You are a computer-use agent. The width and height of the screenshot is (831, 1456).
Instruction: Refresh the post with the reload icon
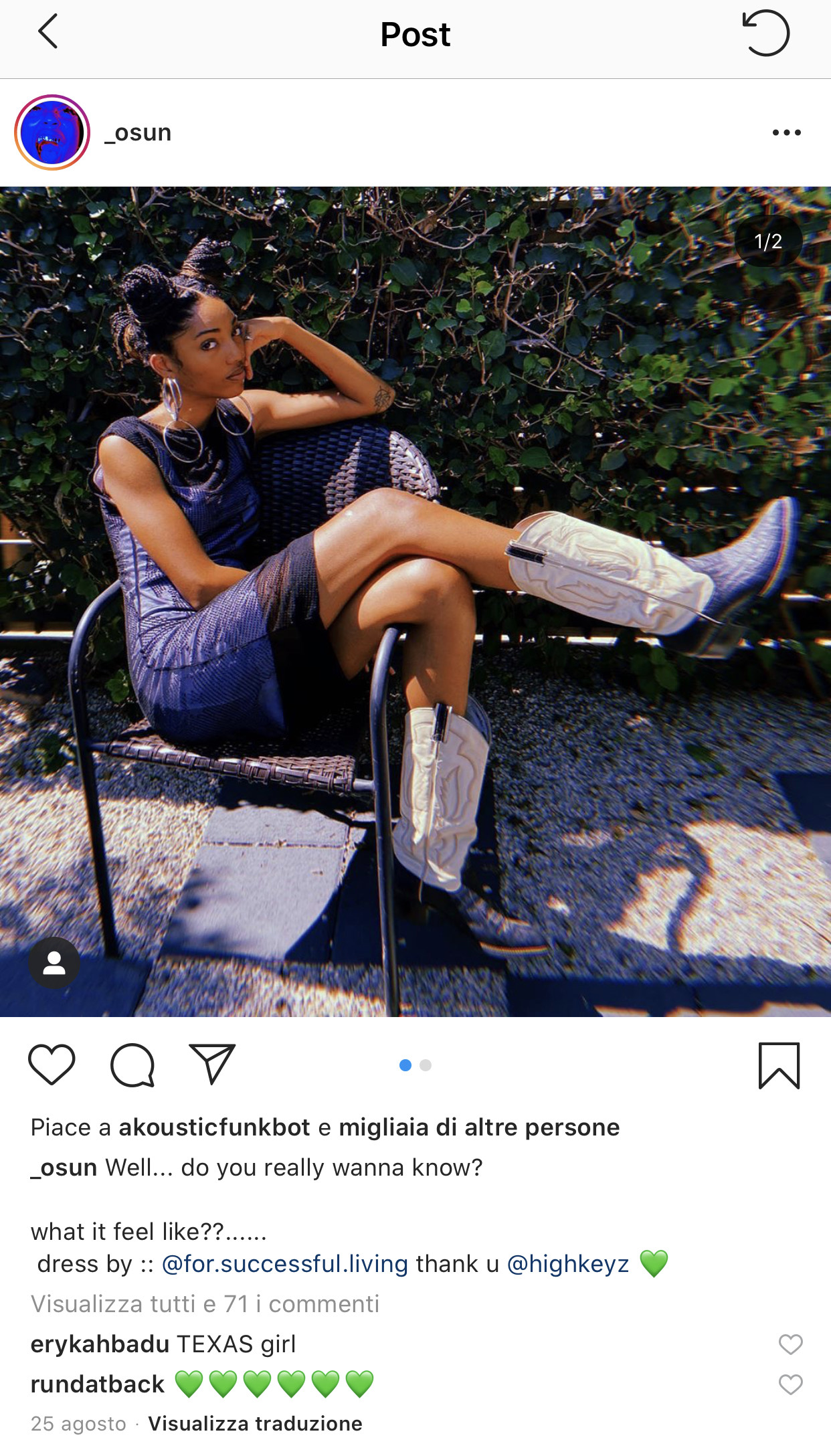(x=766, y=33)
